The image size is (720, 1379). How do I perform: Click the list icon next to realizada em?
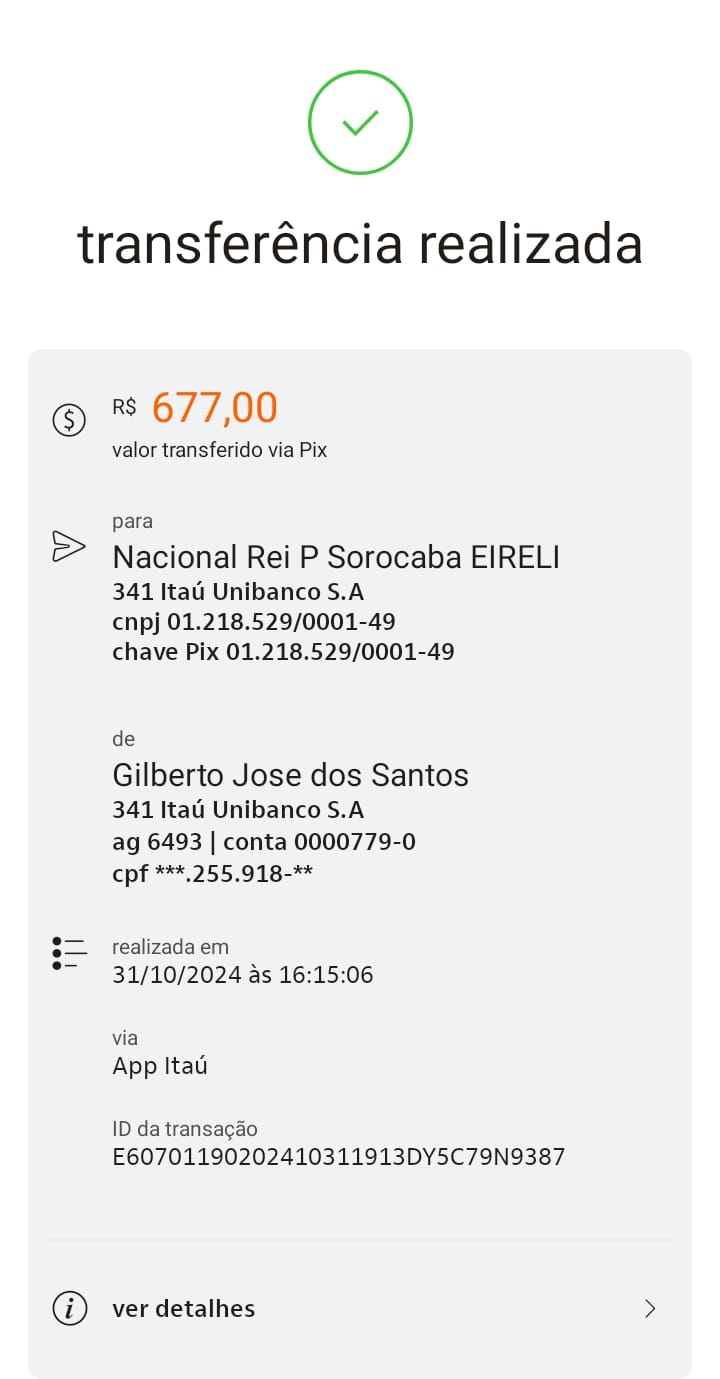pyautogui.click(x=67, y=953)
